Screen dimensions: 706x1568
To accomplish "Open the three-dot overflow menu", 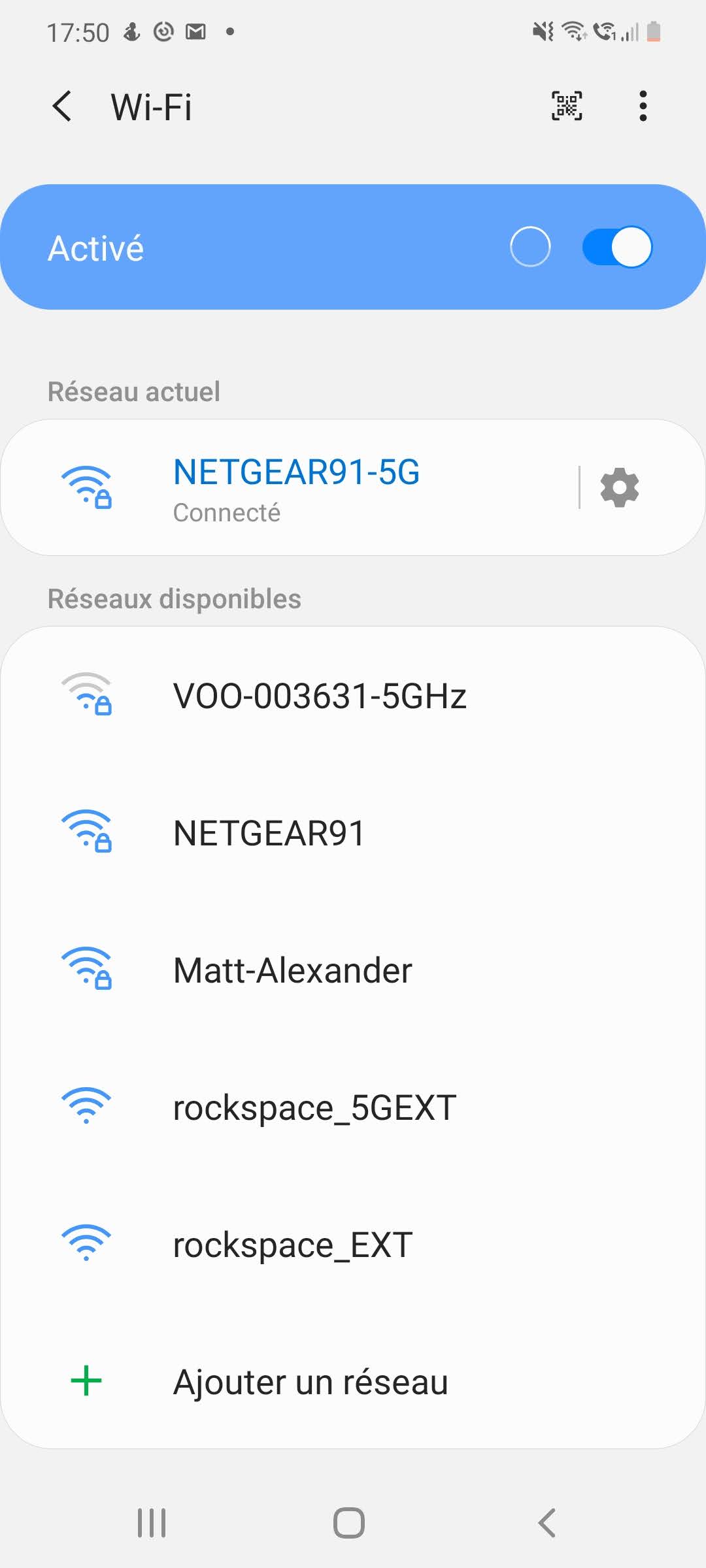I will (x=643, y=106).
